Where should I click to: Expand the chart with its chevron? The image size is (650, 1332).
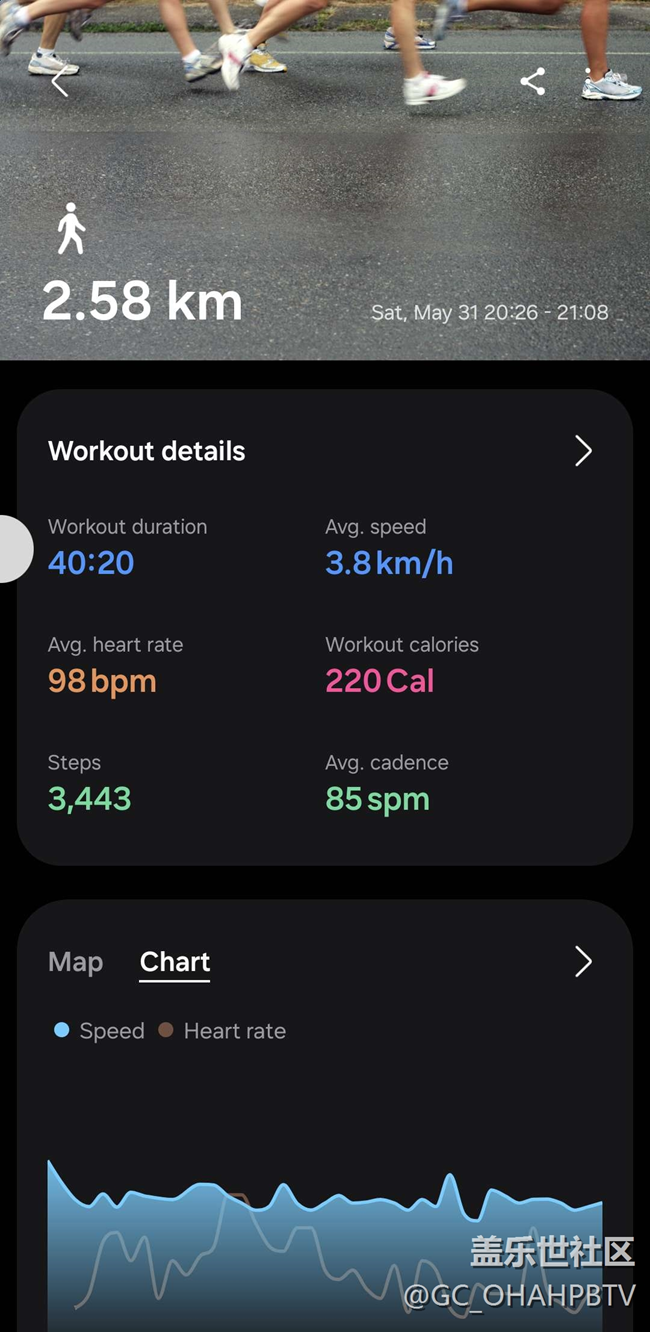click(584, 962)
